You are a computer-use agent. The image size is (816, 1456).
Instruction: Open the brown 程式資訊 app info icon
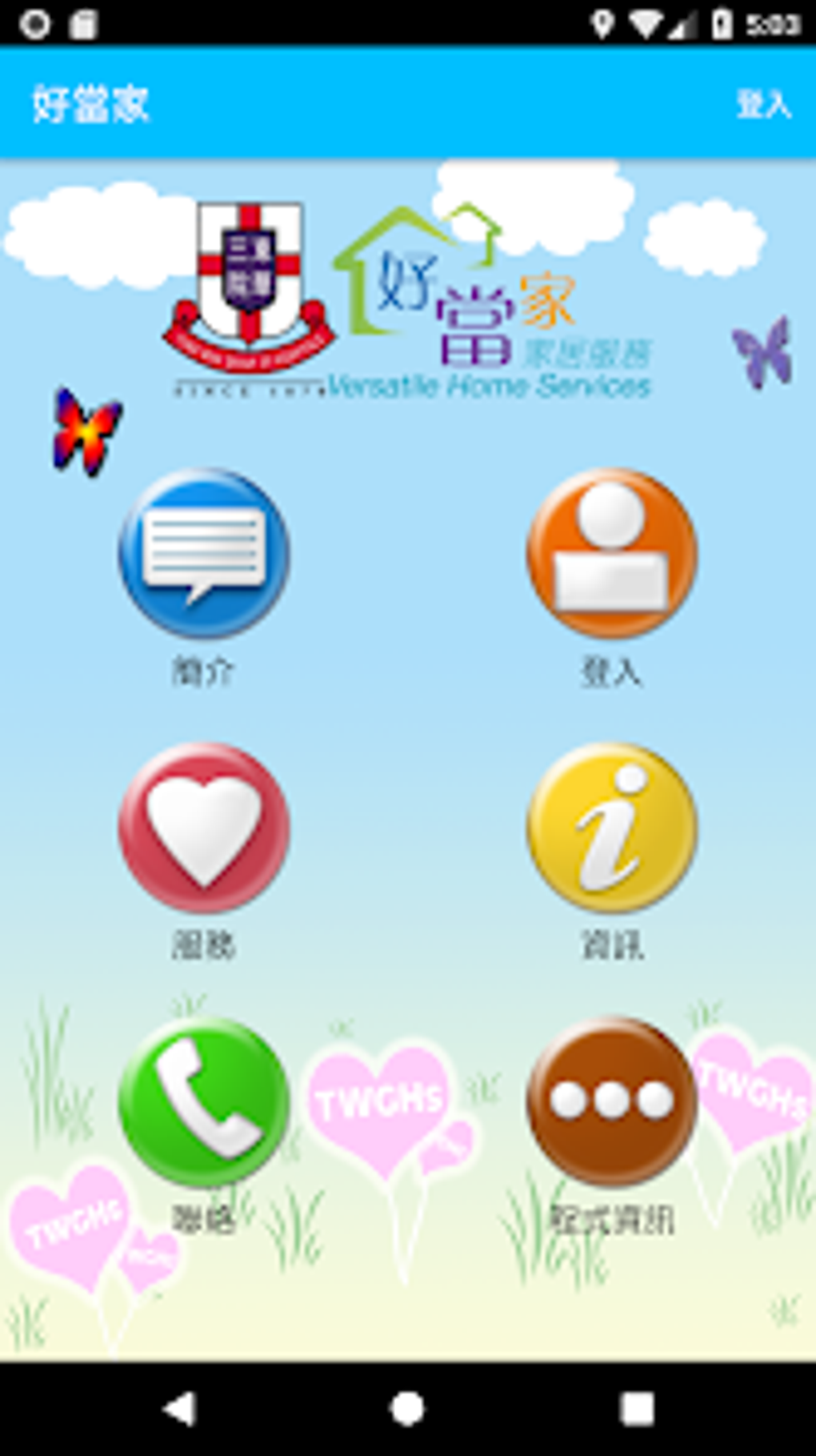pos(612,1101)
